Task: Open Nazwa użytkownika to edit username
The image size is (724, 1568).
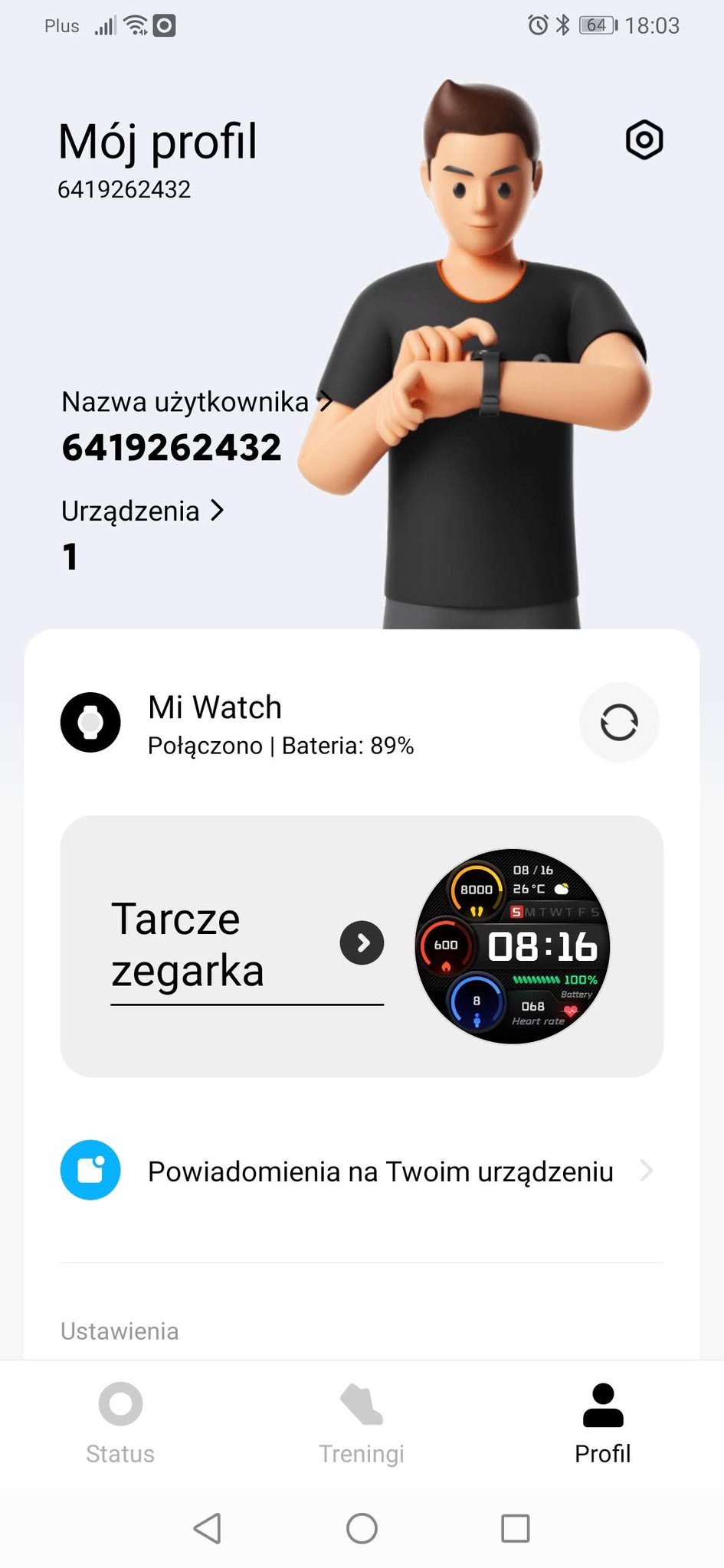Action: [x=197, y=402]
